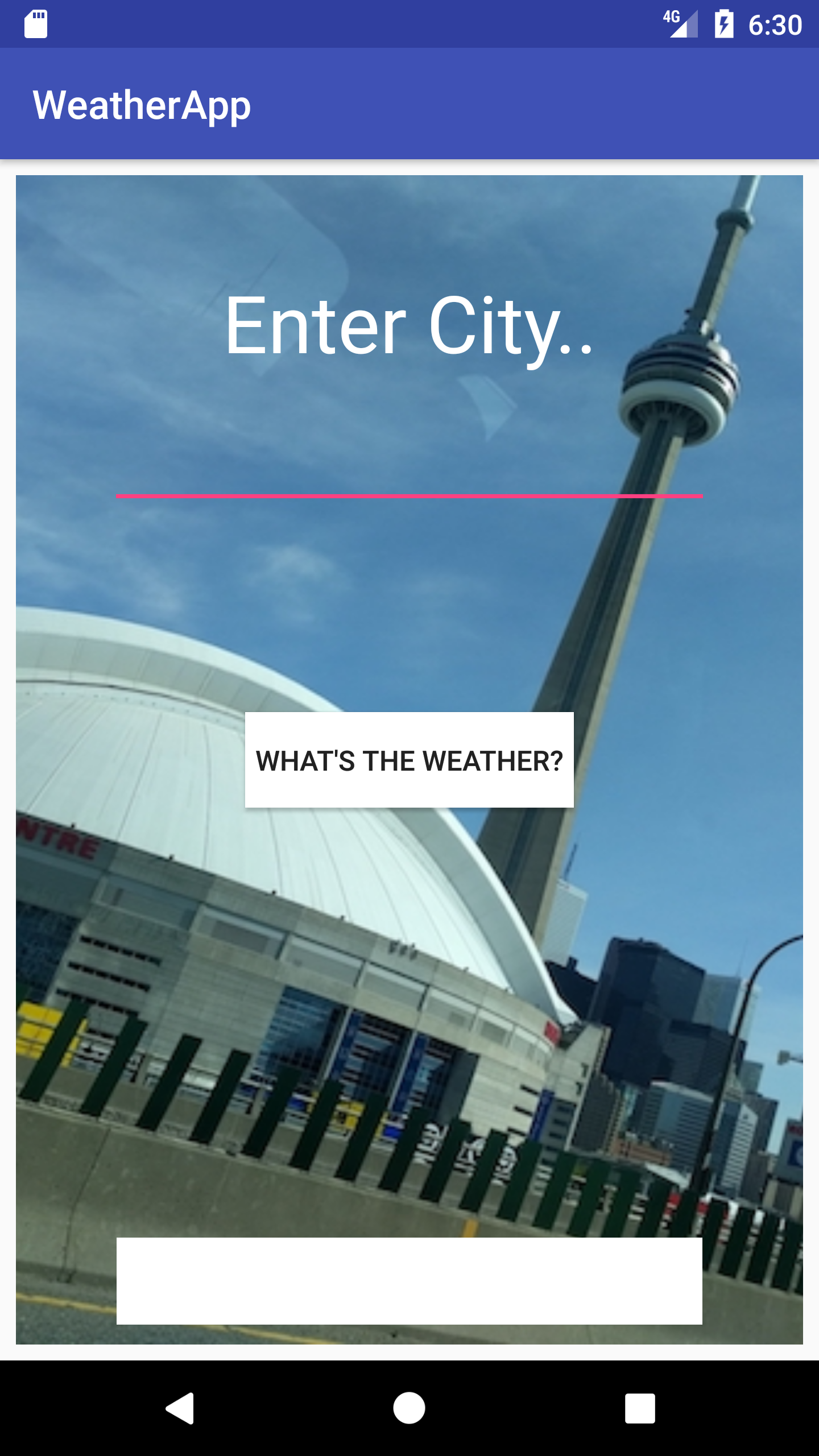Return to the home screen
Screen dimensions: 819x1456
pyautogui.click(x=409, y=1408)
